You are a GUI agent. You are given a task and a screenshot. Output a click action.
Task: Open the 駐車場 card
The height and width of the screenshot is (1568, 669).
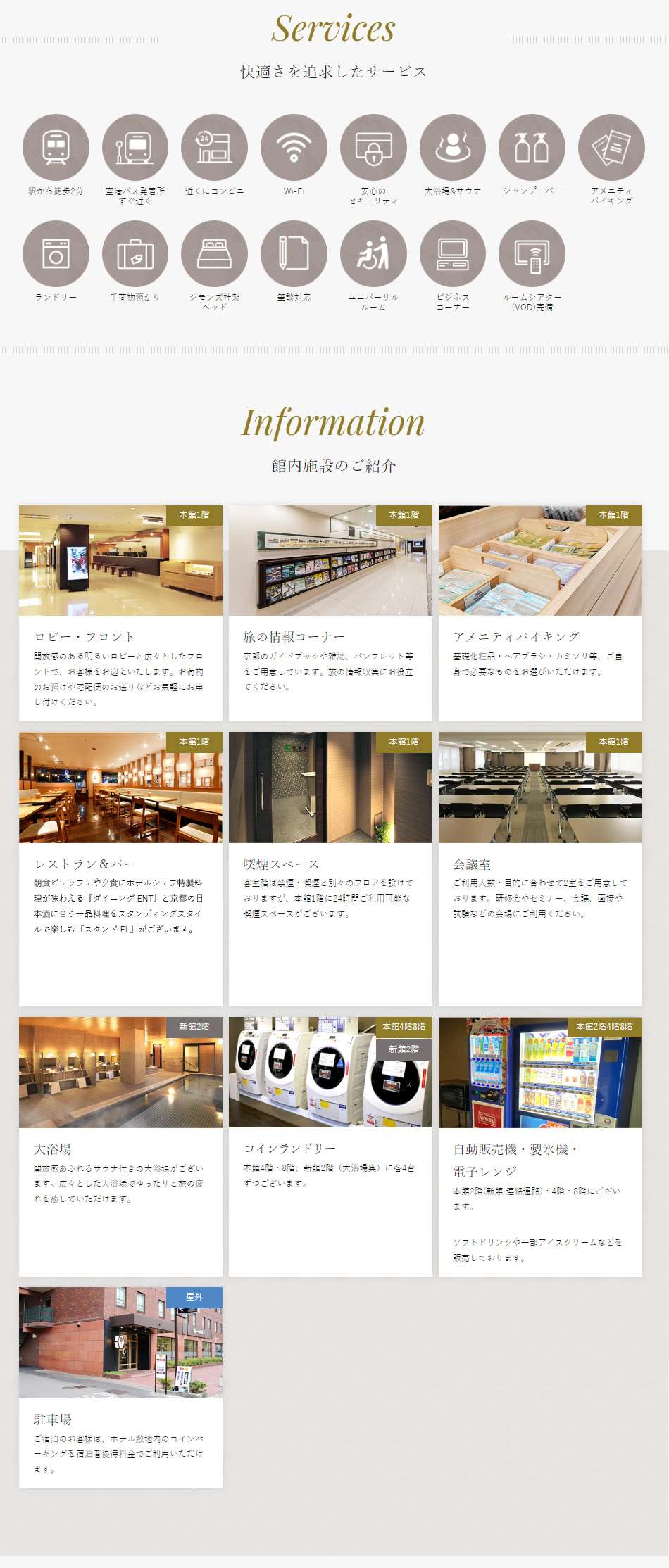120,1386
